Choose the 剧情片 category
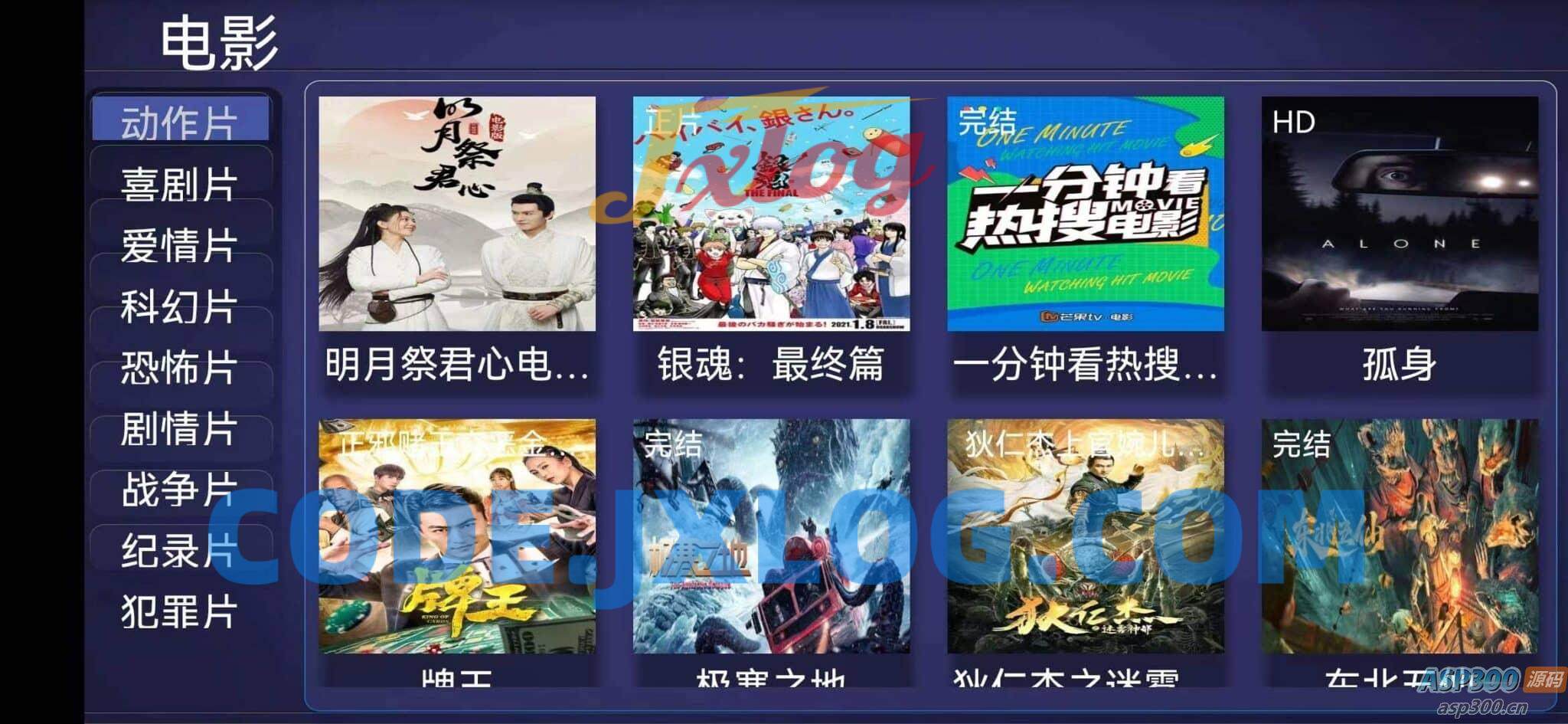Image resolution: width=1568 pixels, height=724 pixels. pos(180,428)
